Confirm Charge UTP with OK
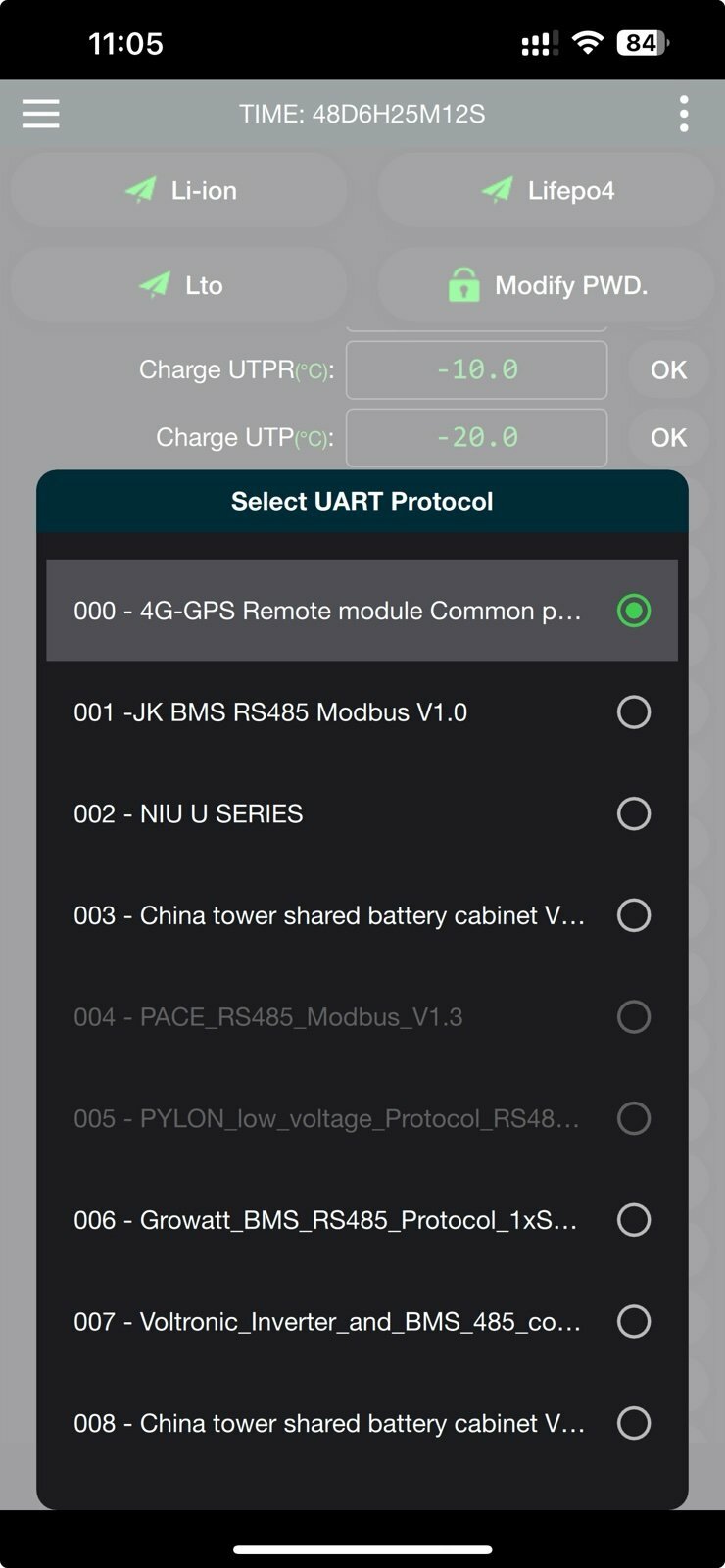The width and height of the screenshot is (725, 1568). (668, 437)
